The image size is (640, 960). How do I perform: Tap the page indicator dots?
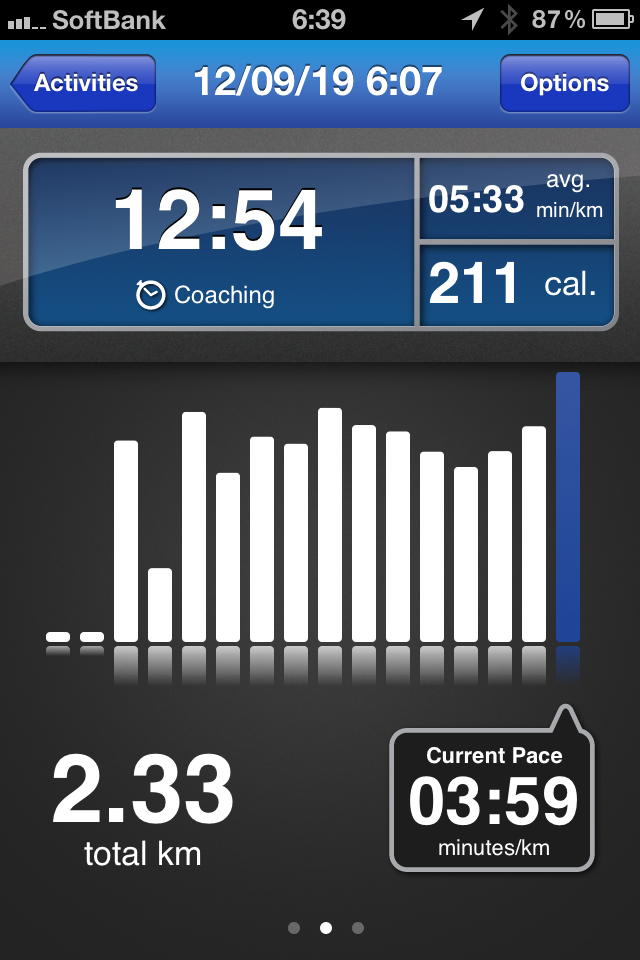(325, 928)
